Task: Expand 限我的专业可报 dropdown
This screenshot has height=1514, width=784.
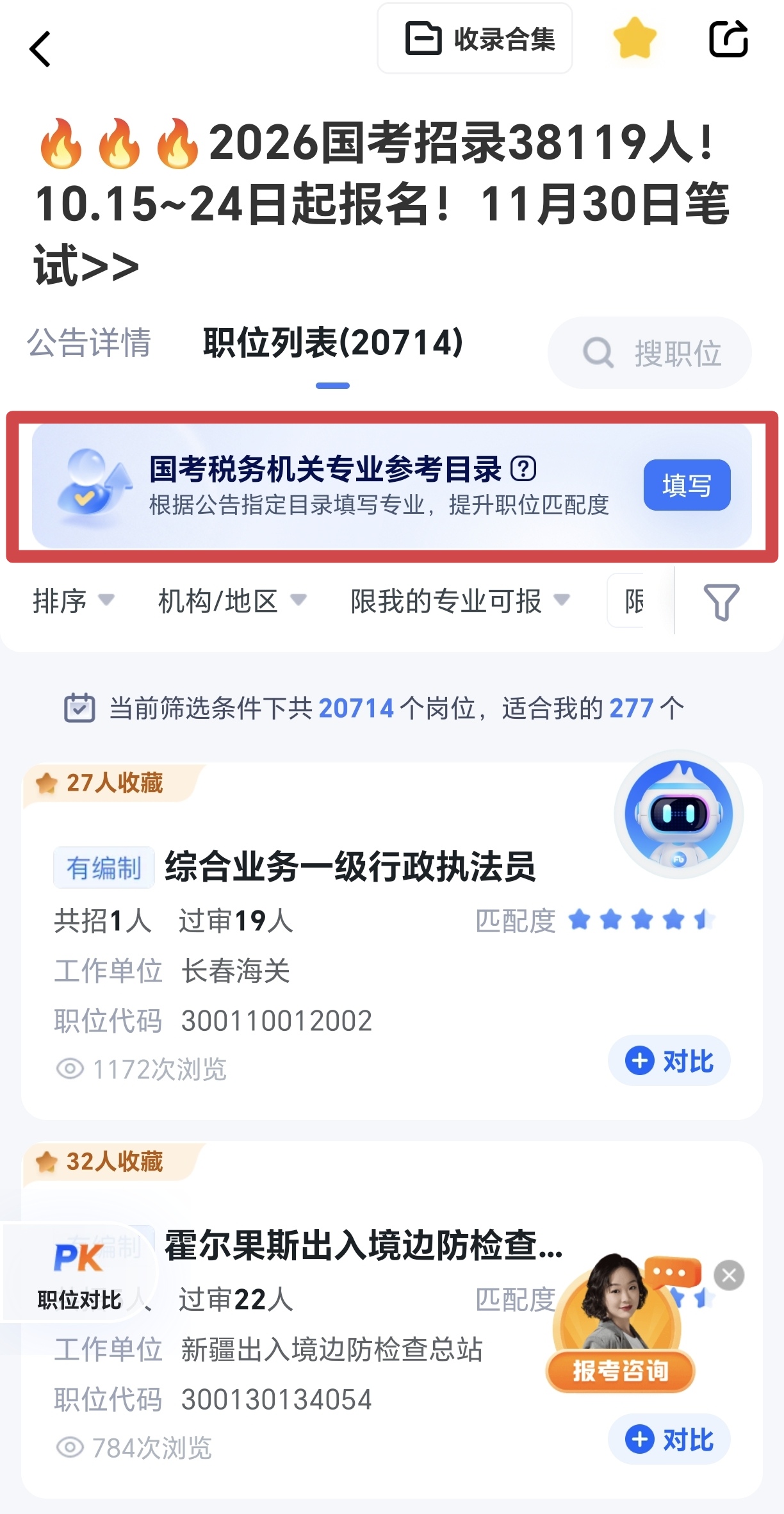Action: [x=459, y=601]
